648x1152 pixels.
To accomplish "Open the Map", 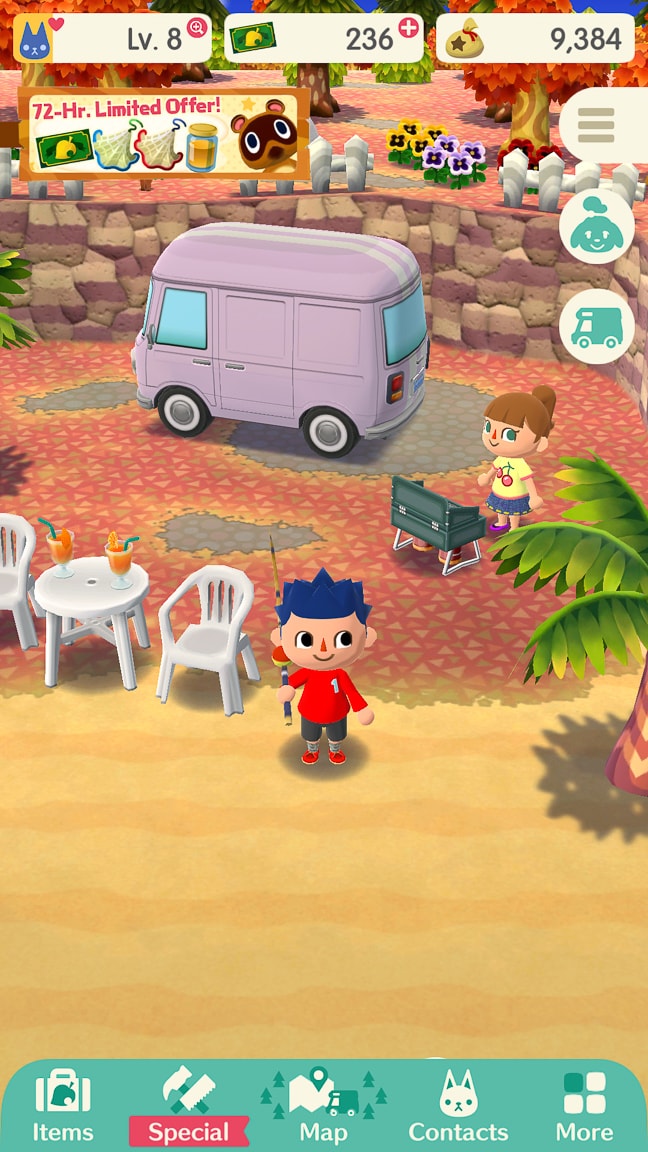I will (323, 1107).
